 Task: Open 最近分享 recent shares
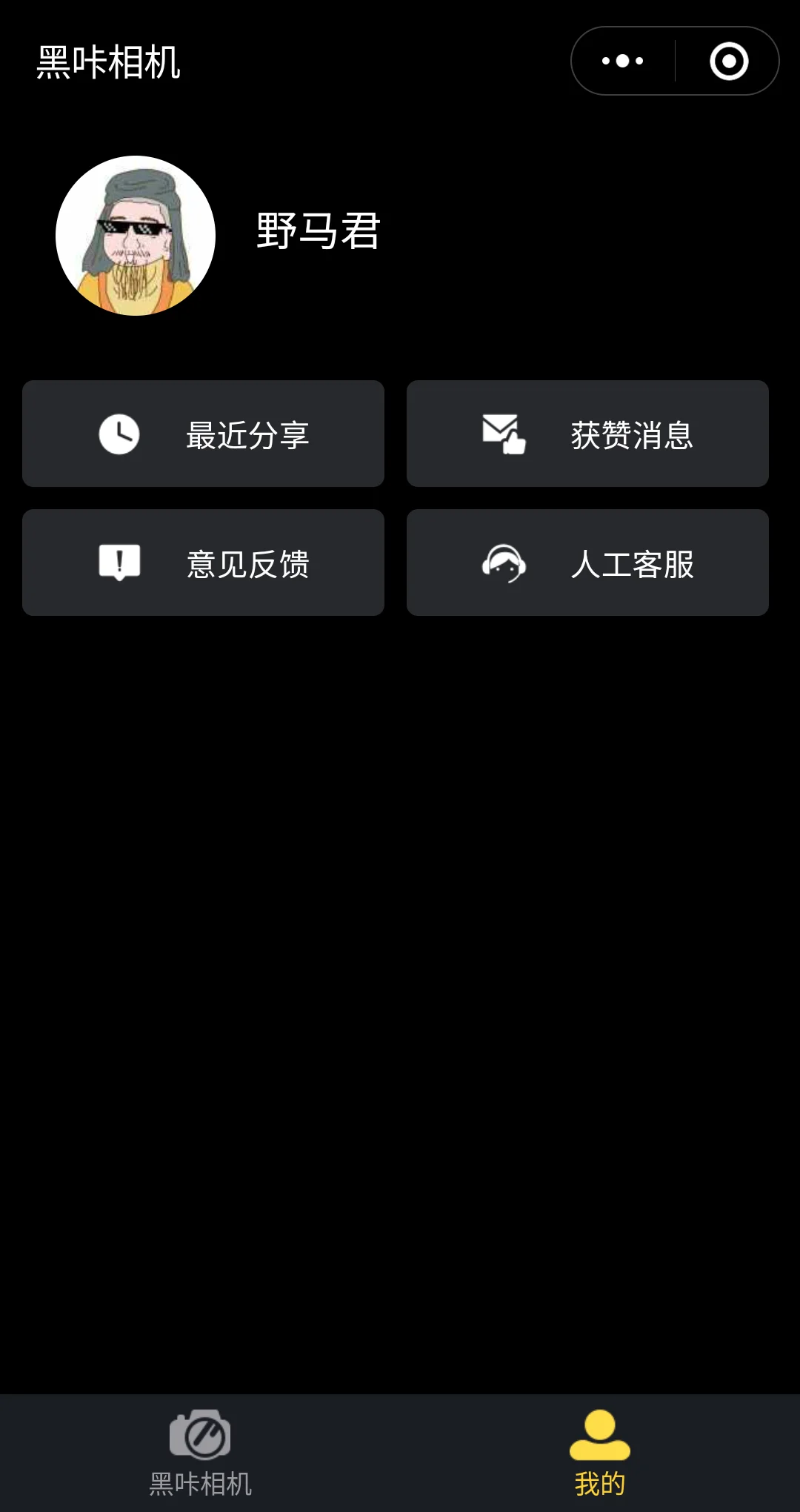[x=204, y=434]
